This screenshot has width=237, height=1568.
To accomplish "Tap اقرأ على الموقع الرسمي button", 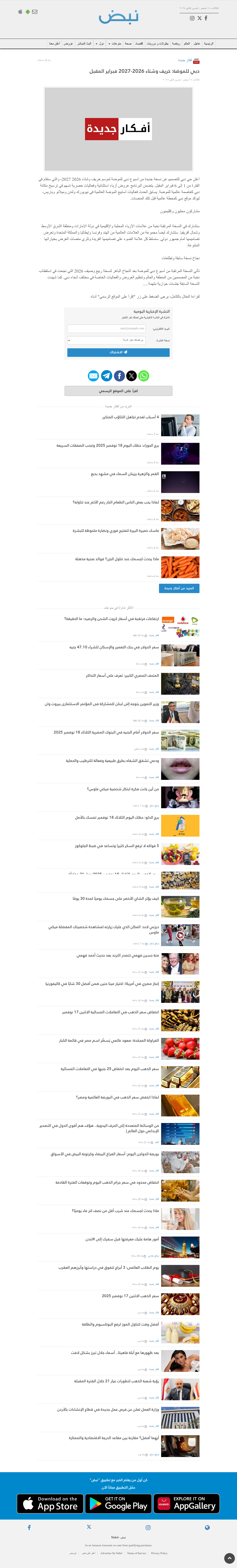I will click(x=118, y=391).
